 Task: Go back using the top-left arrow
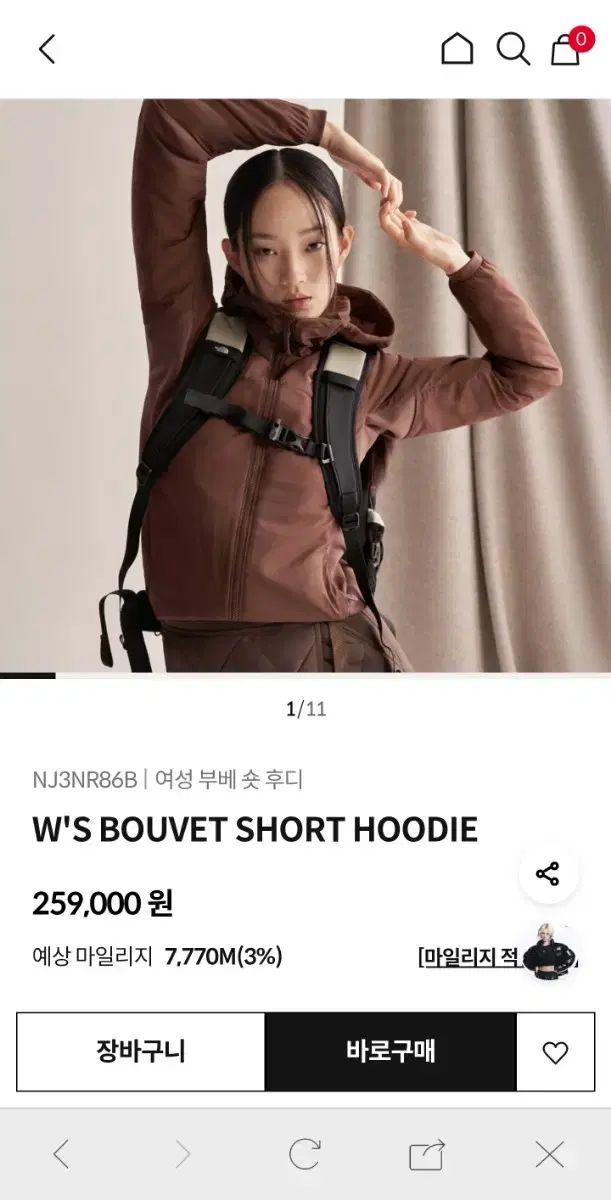point(47,49)
